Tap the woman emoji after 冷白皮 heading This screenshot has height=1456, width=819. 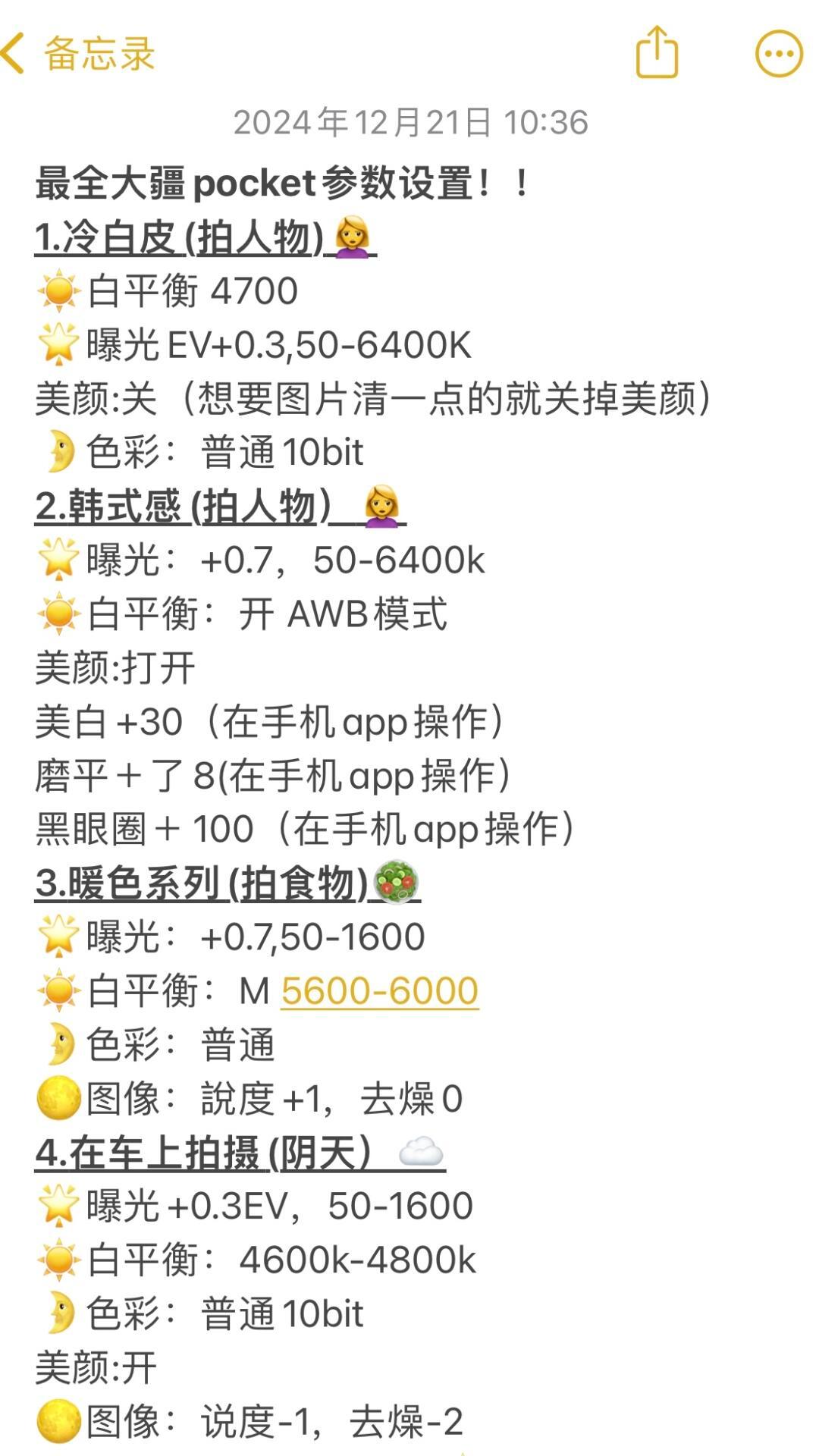pos(353,238)
